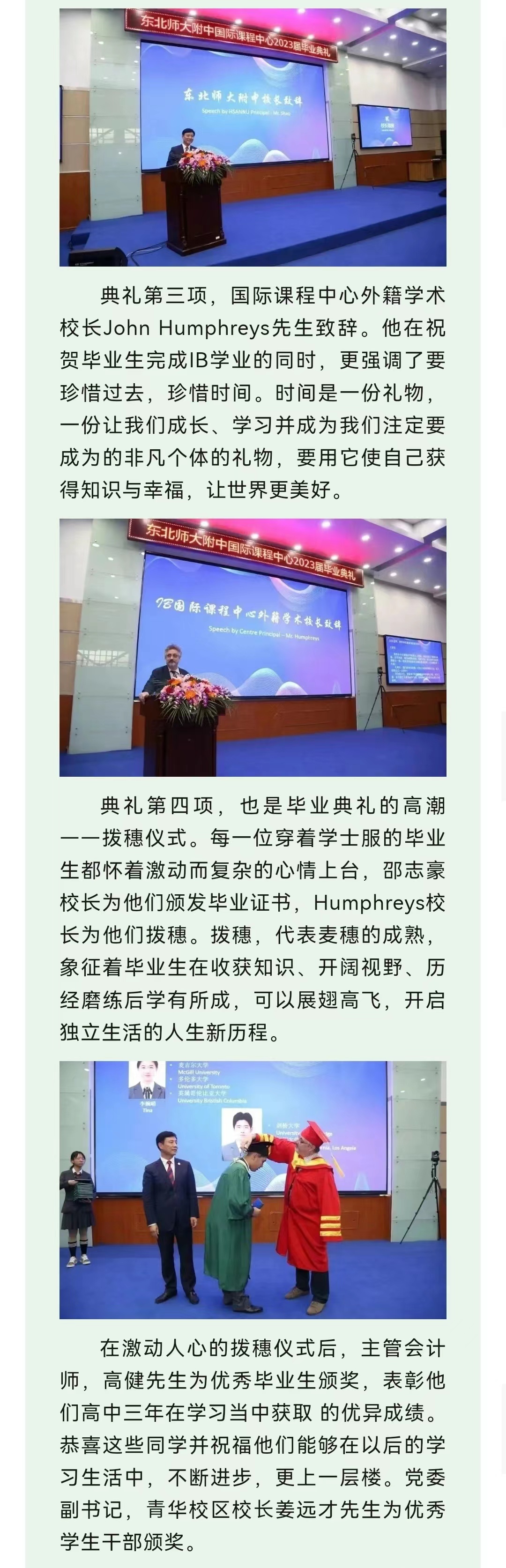
Task: Enlarge the photo of Mr. Humphreys speaking
Action: click(253, 647)
